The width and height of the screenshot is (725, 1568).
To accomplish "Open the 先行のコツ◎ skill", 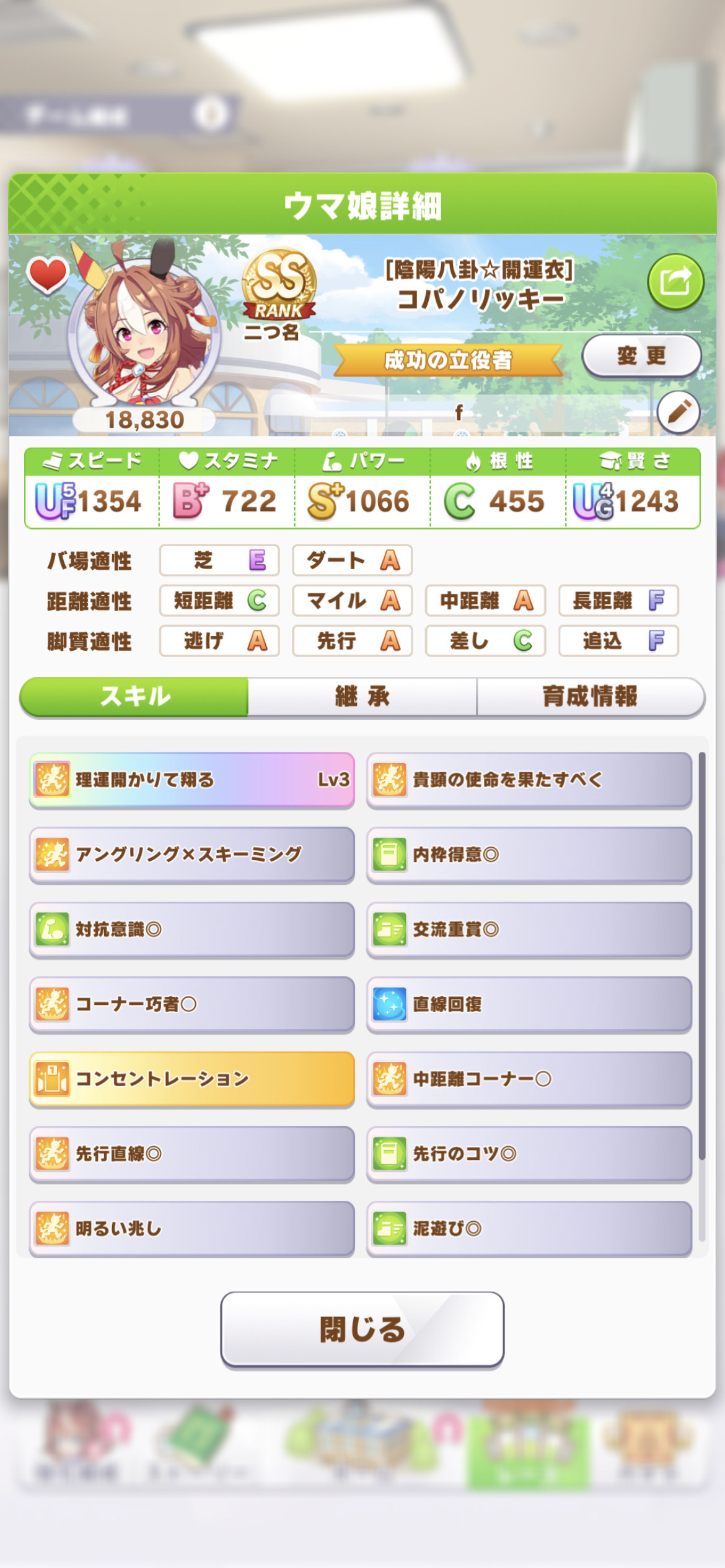I will [x=529, y=1154].
